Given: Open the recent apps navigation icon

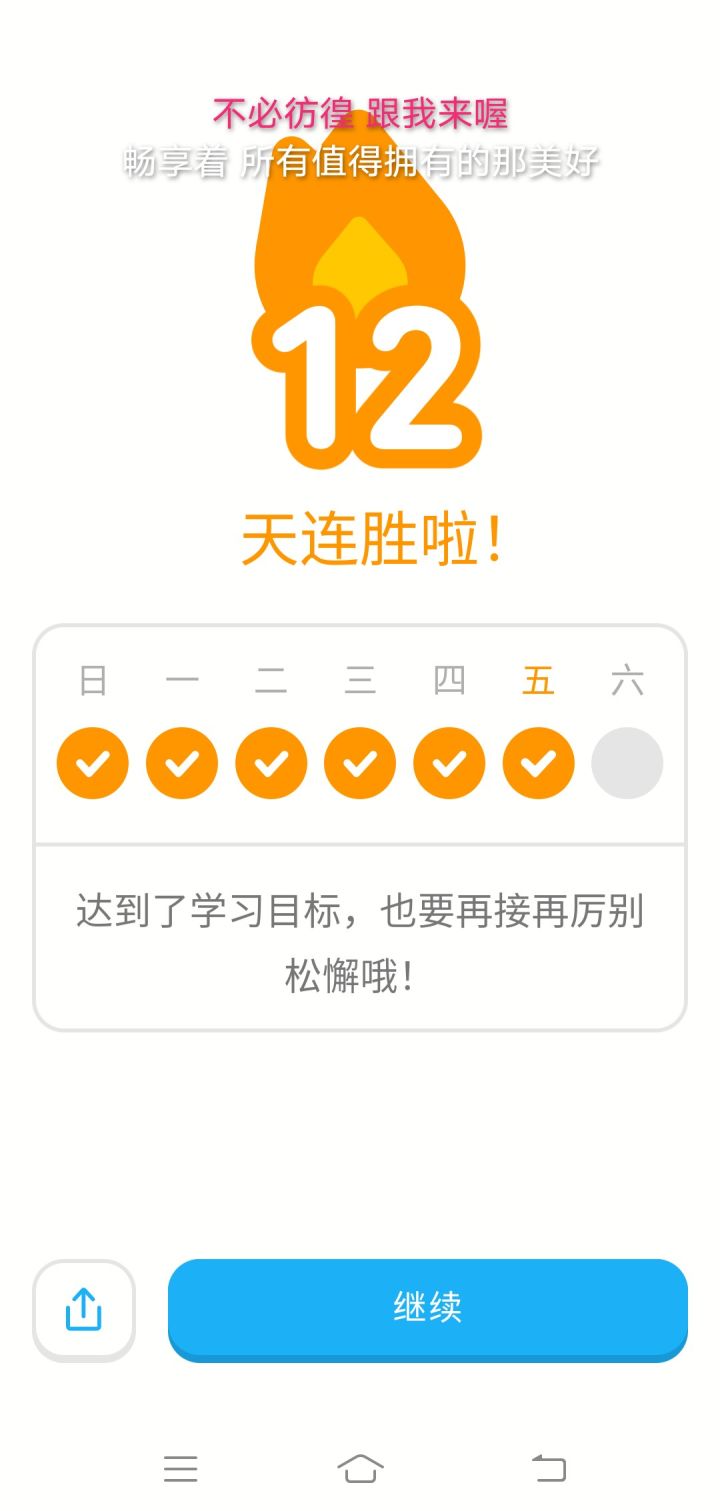Looking at the screenshot, I should [x=180, y=1466].
